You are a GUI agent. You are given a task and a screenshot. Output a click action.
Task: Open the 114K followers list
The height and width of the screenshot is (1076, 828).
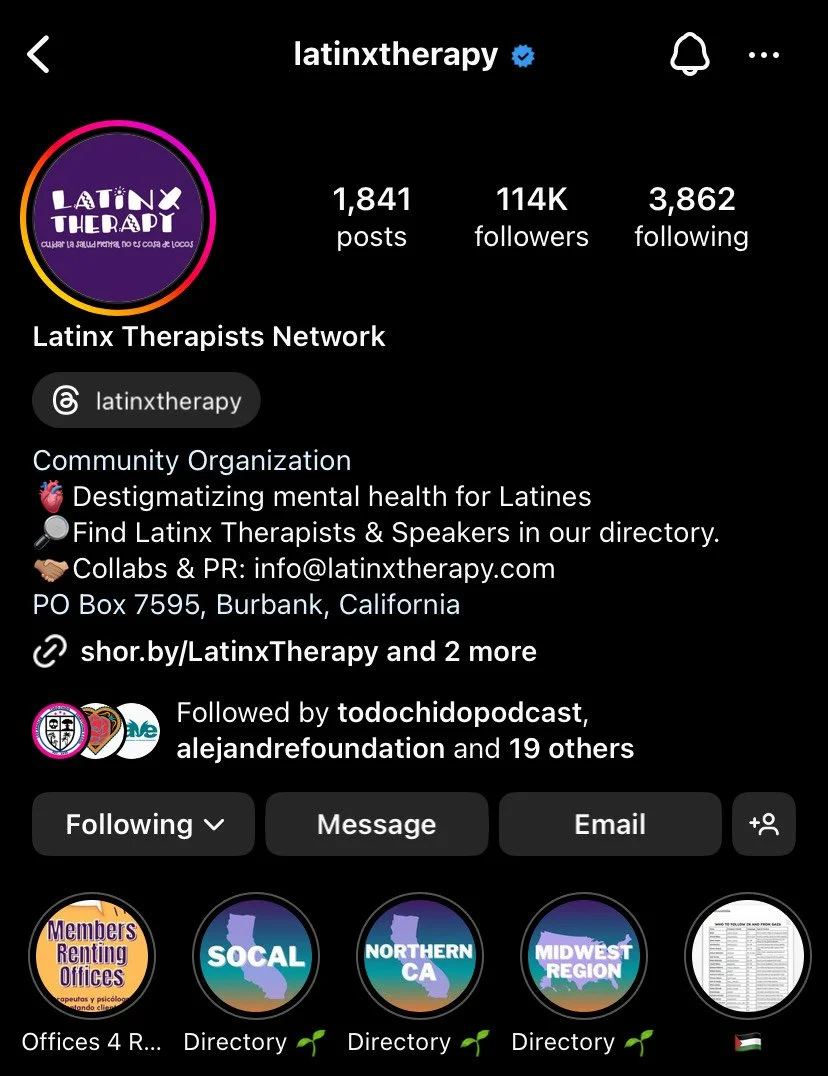click(x=532, y=218)
